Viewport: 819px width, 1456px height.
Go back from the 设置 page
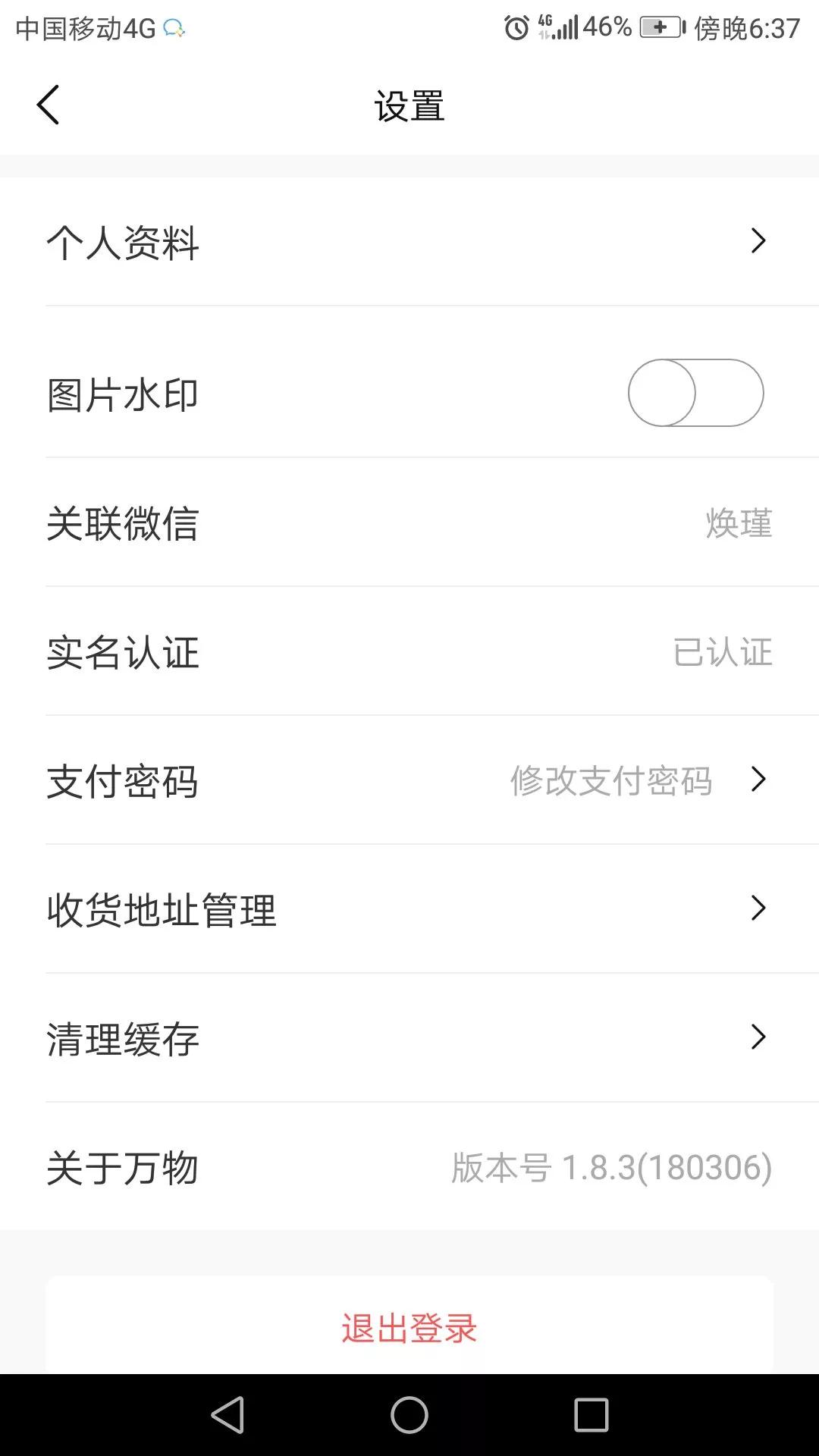coord(48,105)
